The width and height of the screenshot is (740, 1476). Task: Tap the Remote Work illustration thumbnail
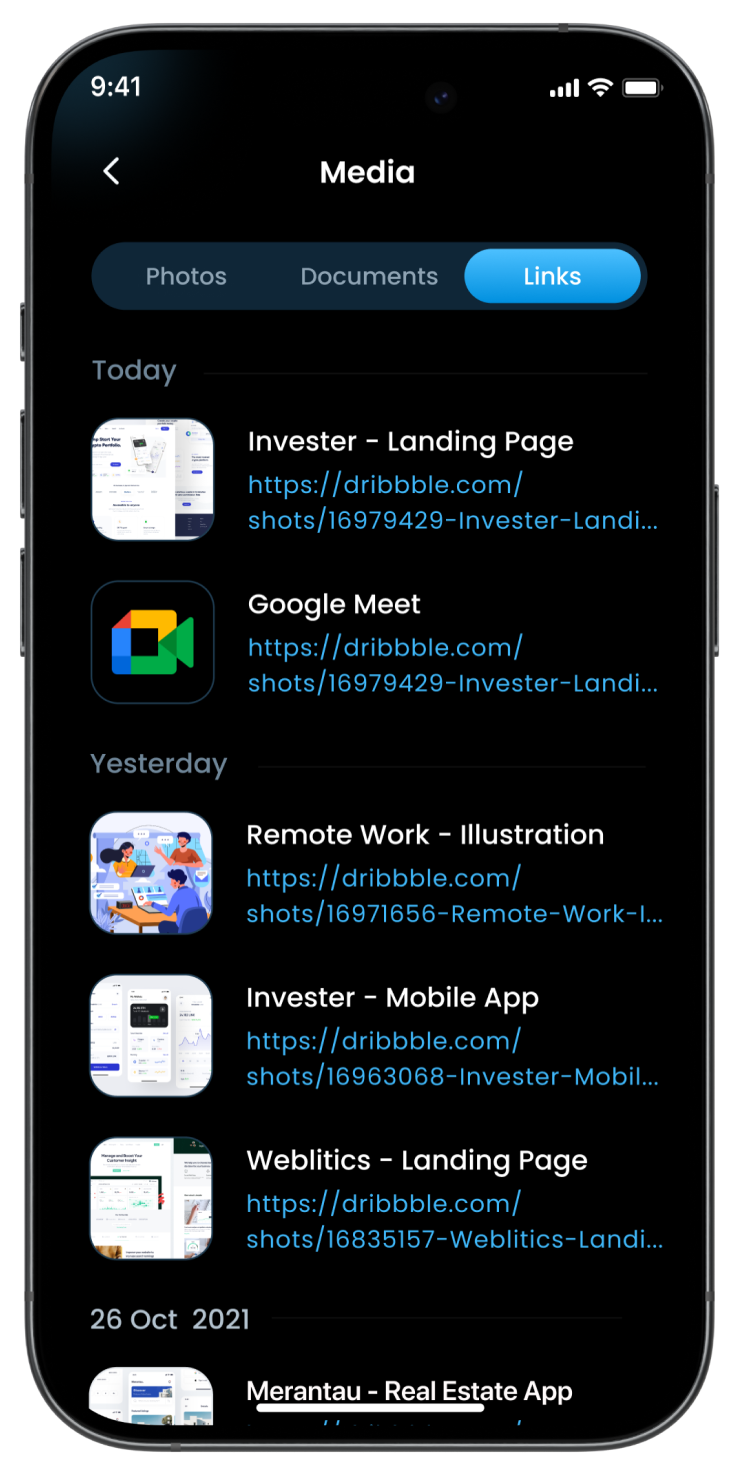(x=151, y=873)
